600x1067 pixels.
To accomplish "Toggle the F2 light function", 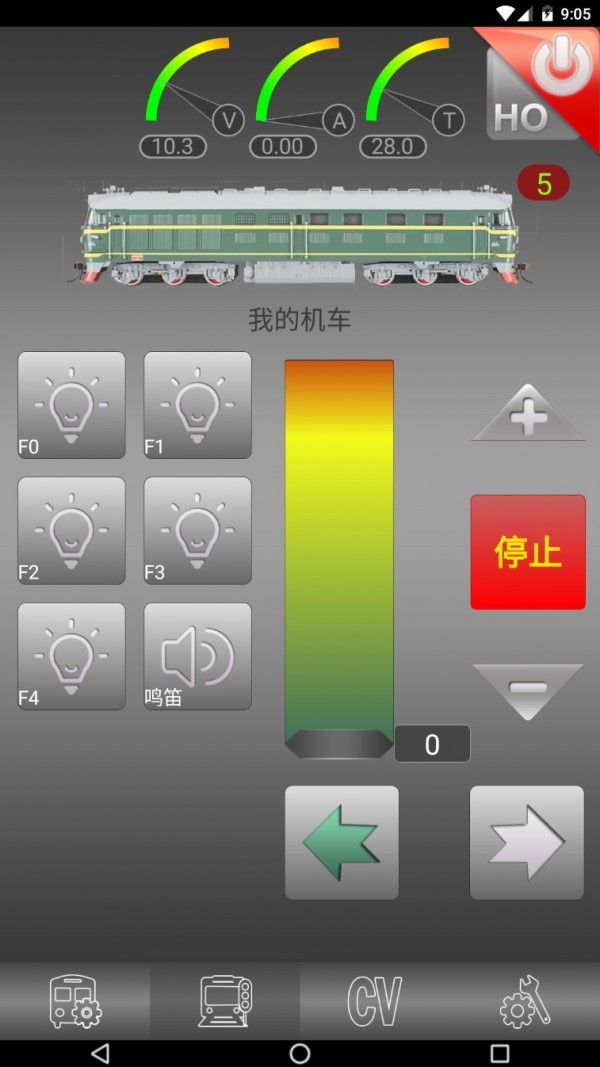I will click(72, 531).
